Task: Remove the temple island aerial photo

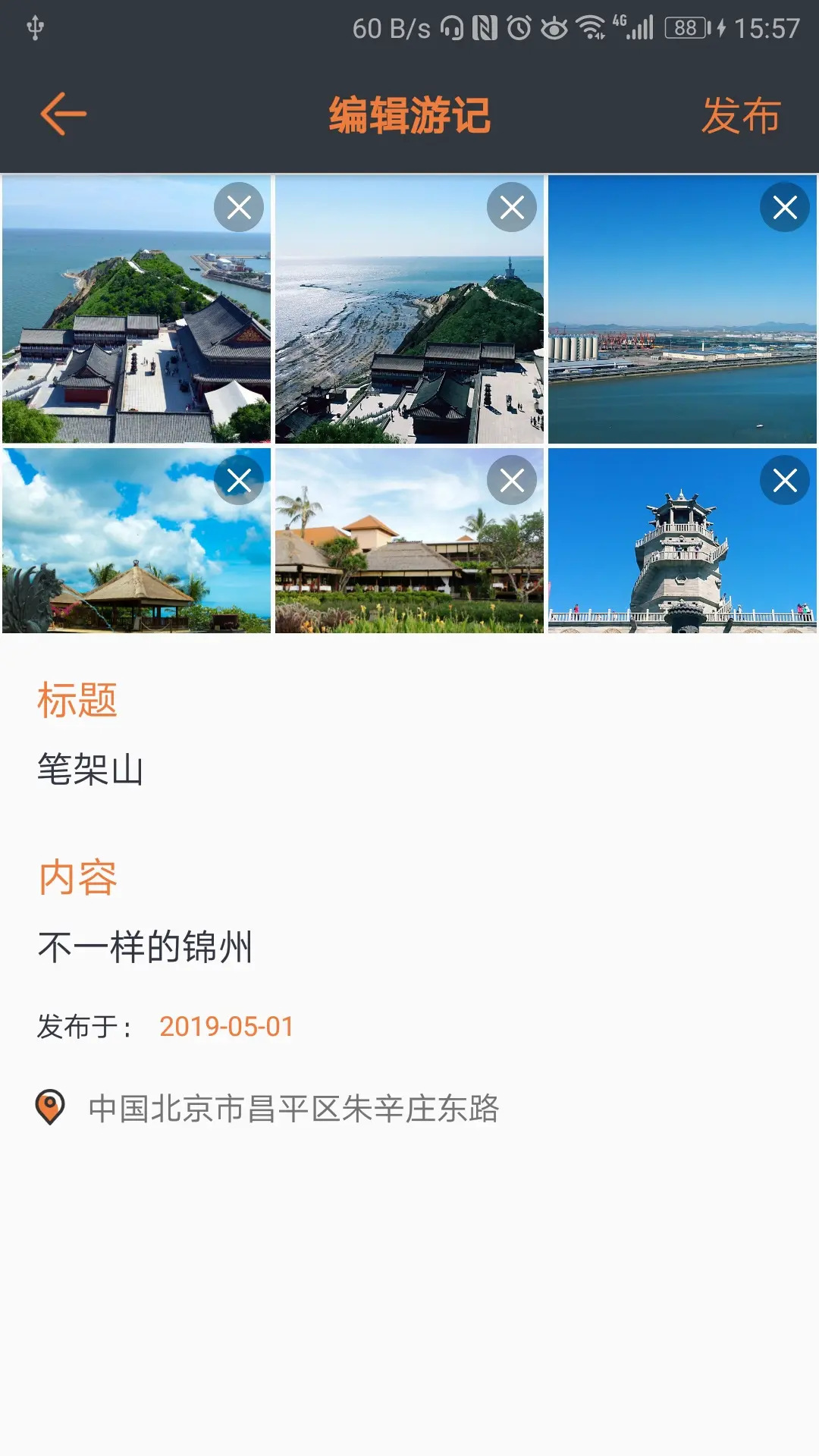Action: [239, 207]
